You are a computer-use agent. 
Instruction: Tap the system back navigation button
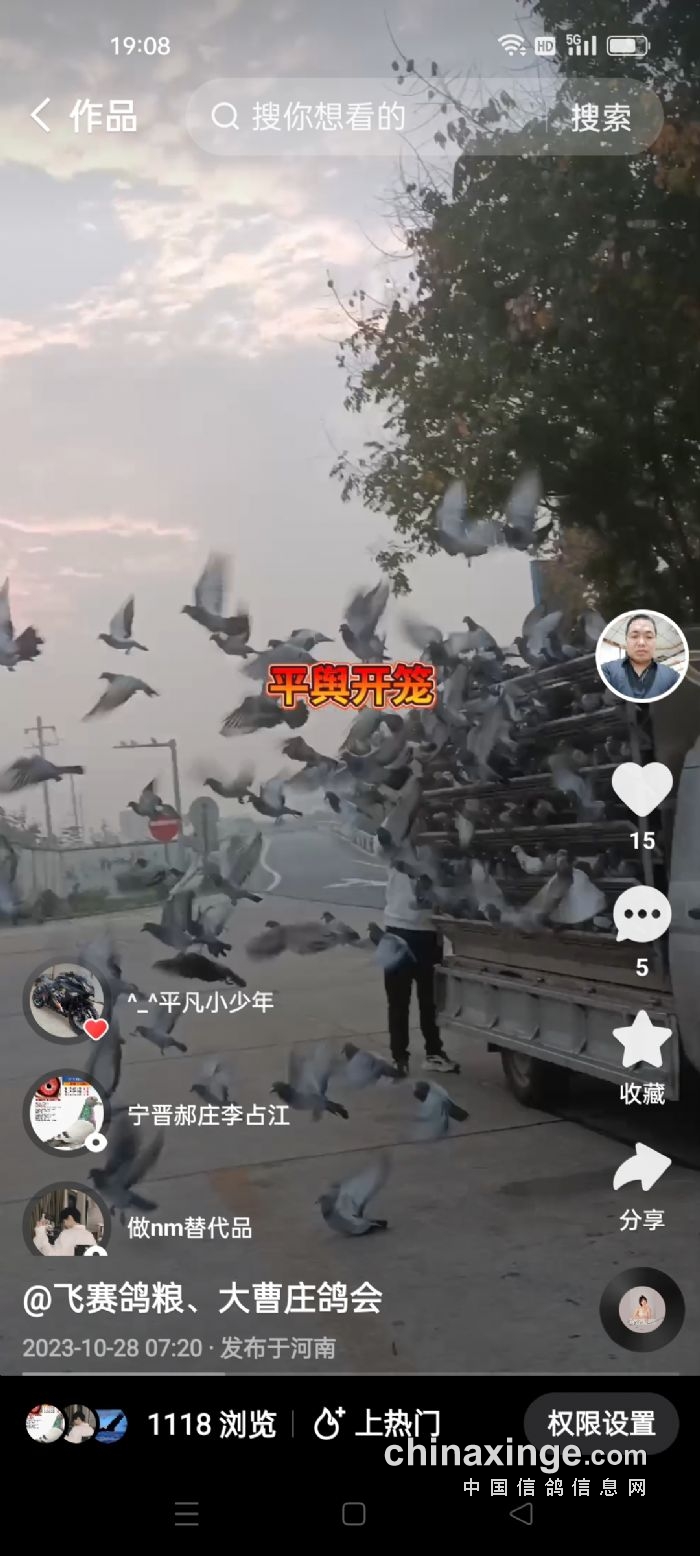pyautogui.click(x=520, y=1514)
